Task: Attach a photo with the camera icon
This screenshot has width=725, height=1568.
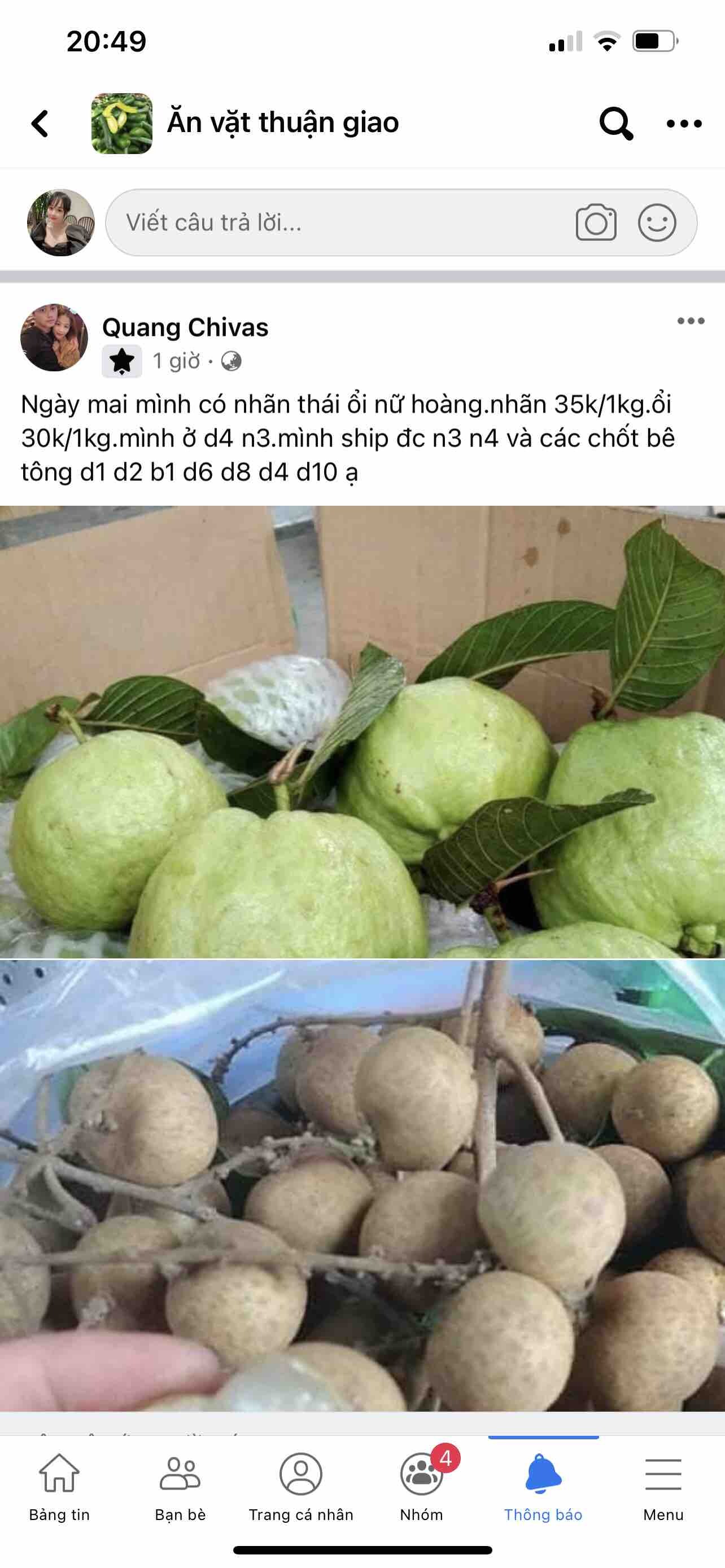Action: click(x=595, y=223)
